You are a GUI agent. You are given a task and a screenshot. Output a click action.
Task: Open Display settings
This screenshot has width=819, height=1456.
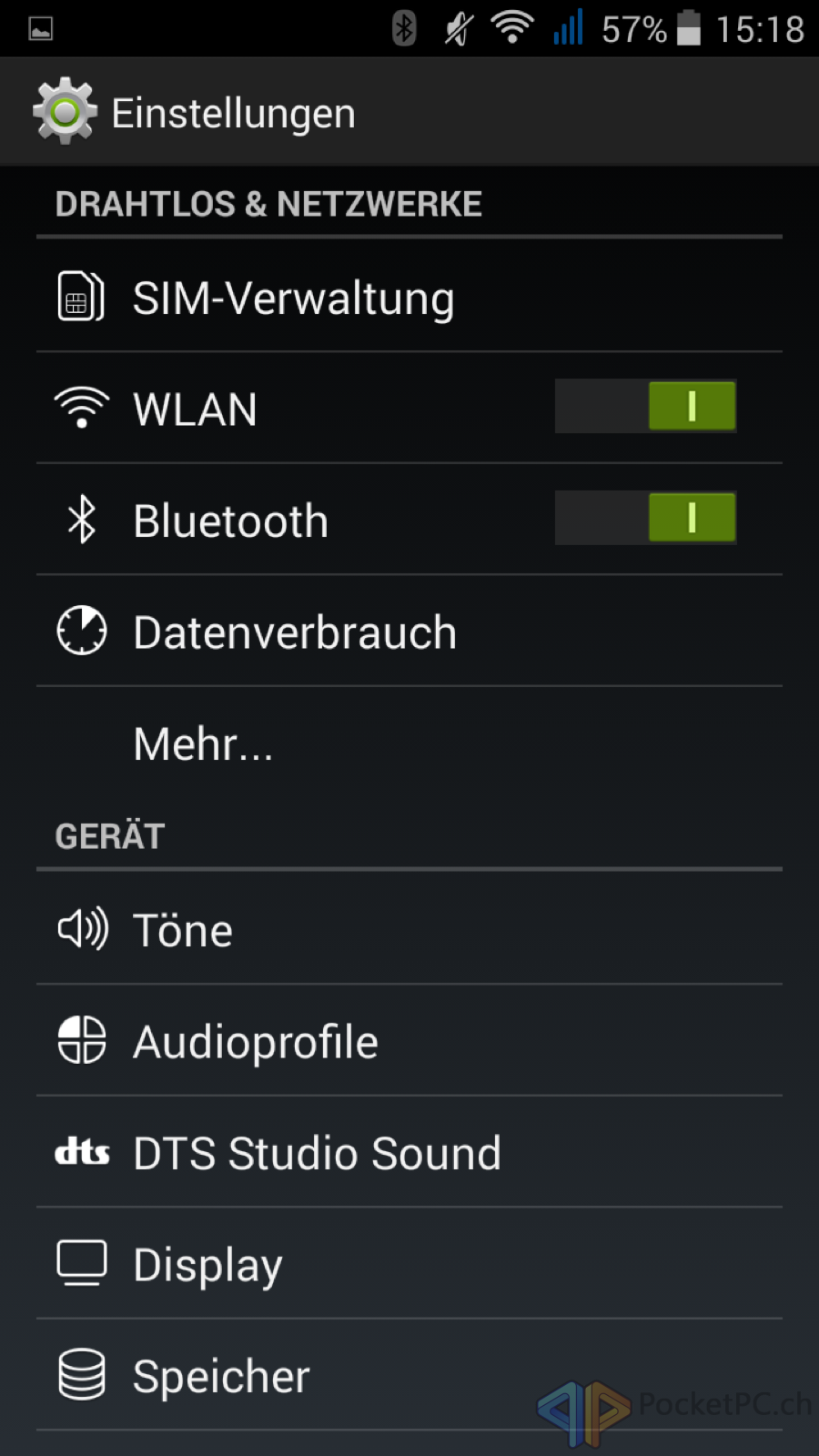(x=409, y=1264)
